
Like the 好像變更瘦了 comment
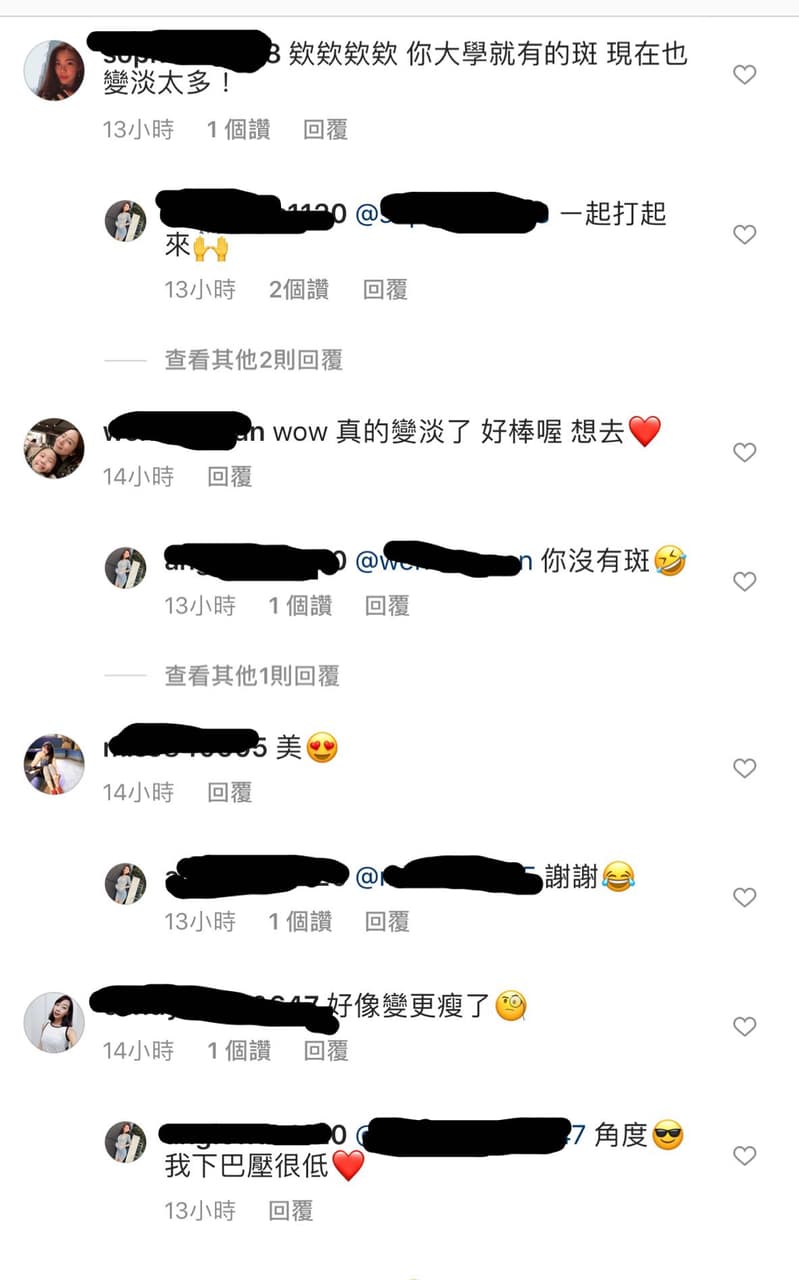(x=744, y=1027)
